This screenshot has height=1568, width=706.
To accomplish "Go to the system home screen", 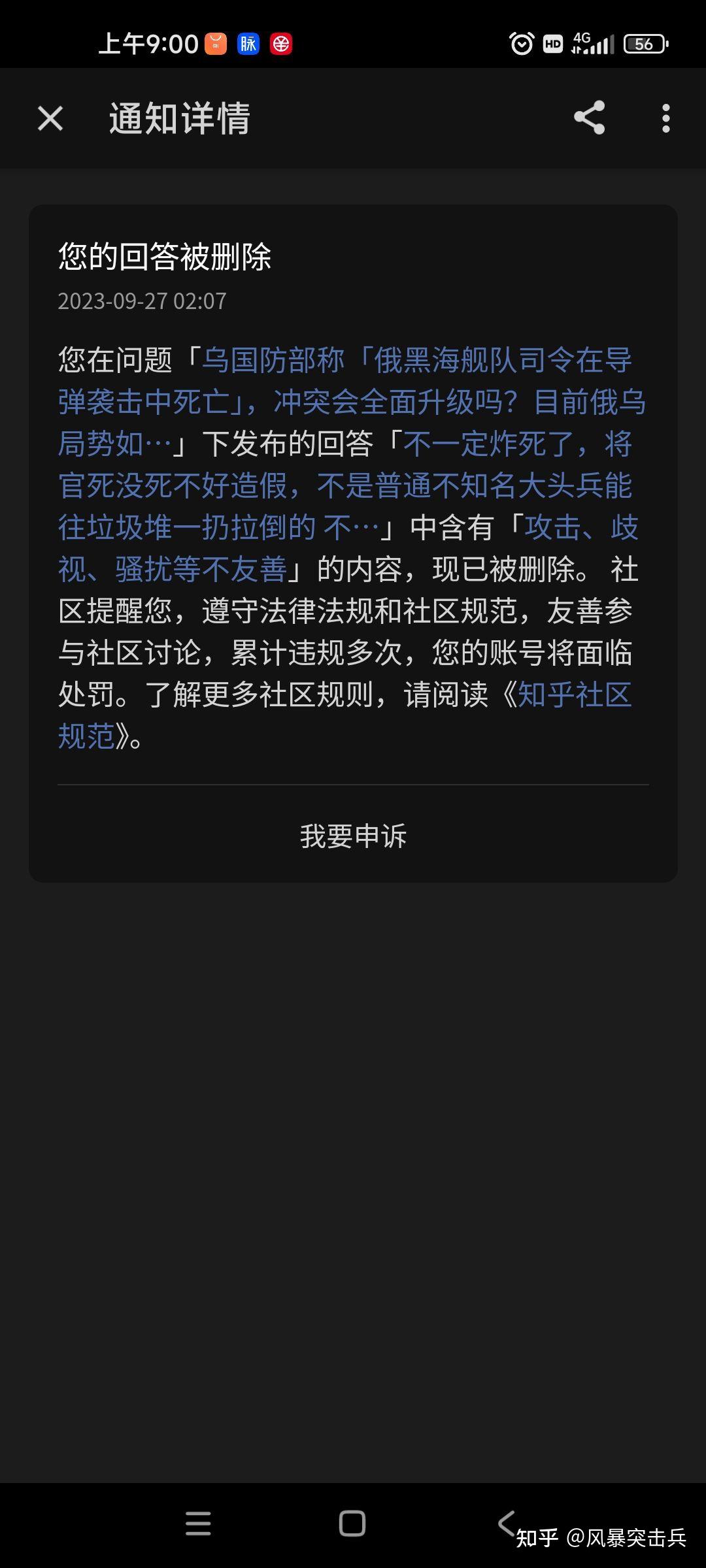I will [x=352, y=1524].
